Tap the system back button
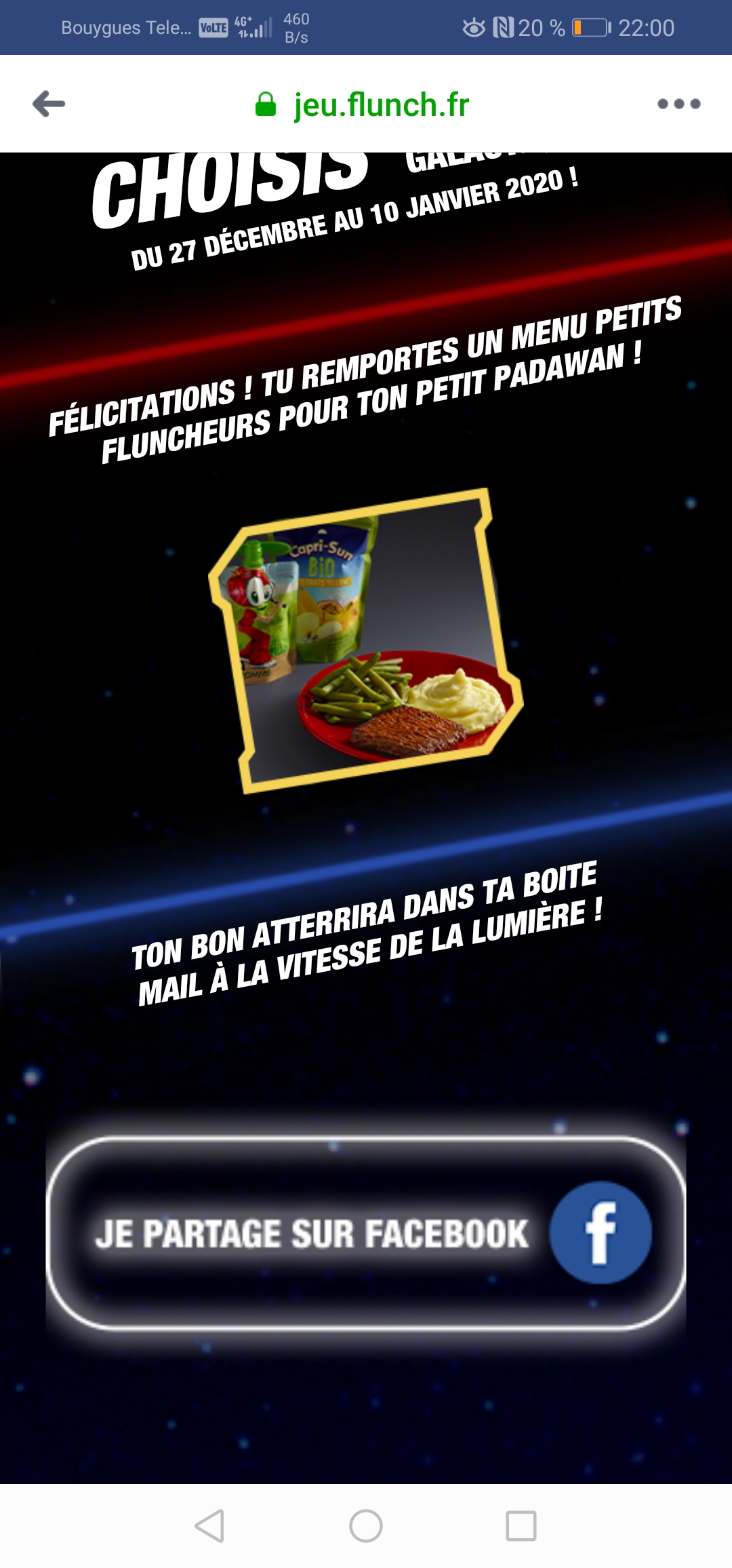732x1568 pixels. pos(209,1526)
